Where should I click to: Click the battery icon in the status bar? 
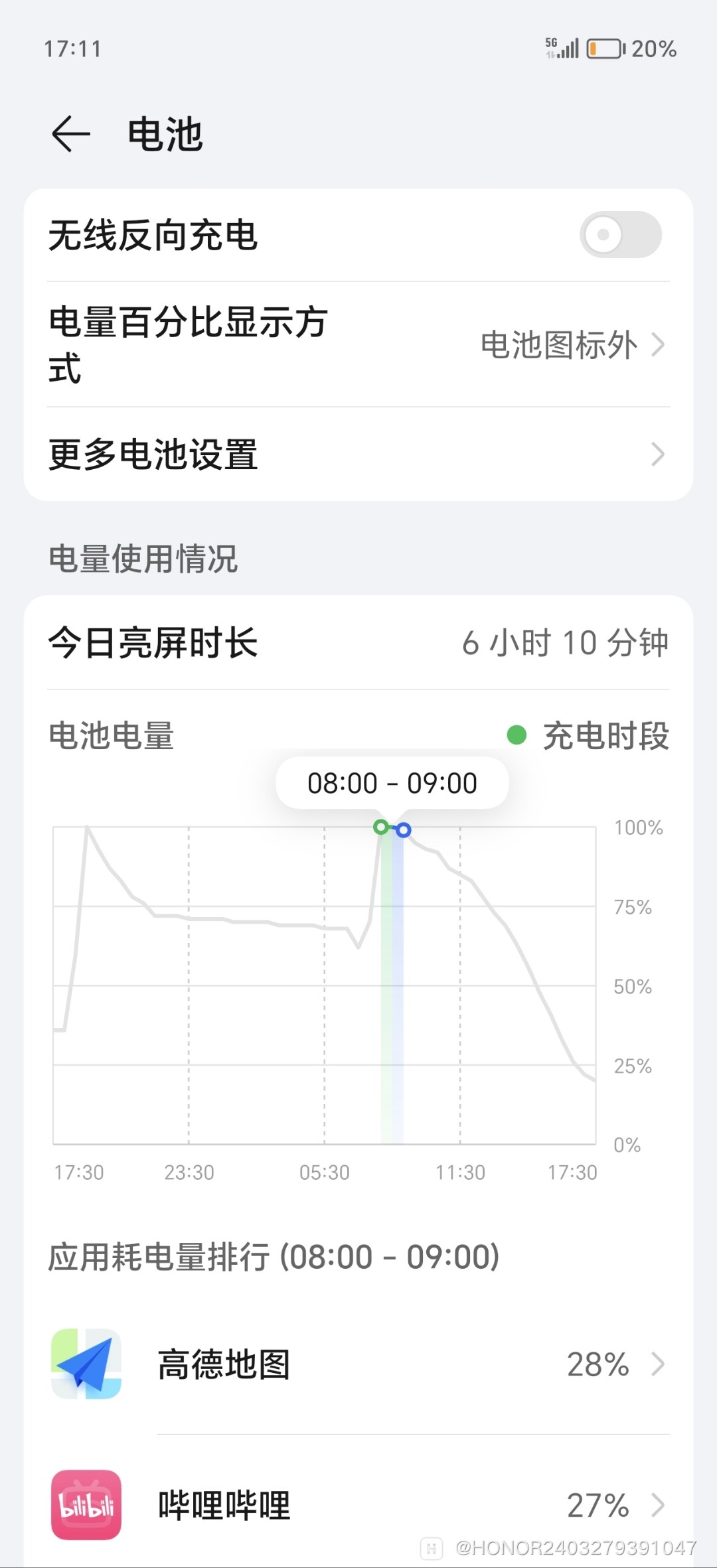[x=603, y=47]
